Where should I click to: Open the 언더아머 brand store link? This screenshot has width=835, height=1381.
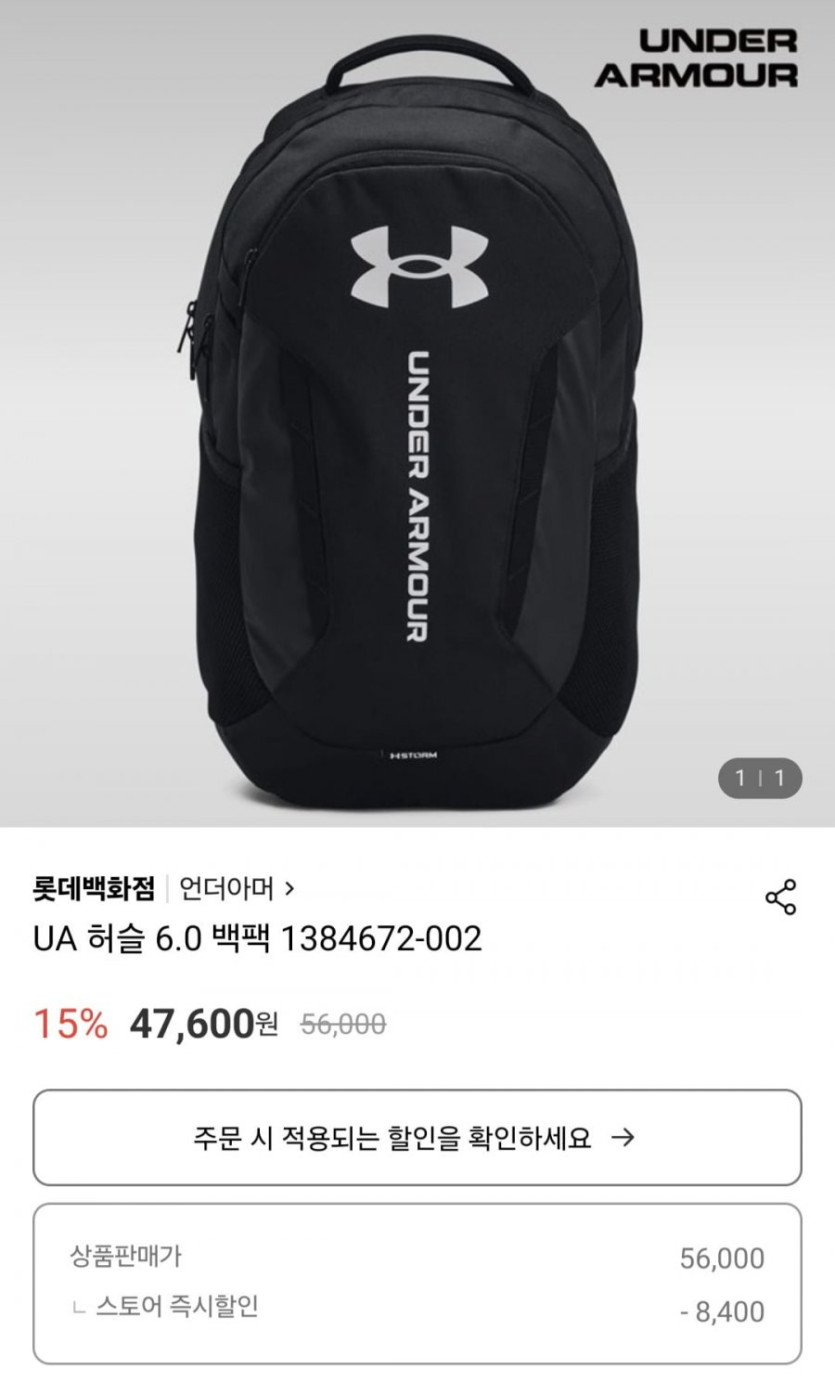pos(236,888)
